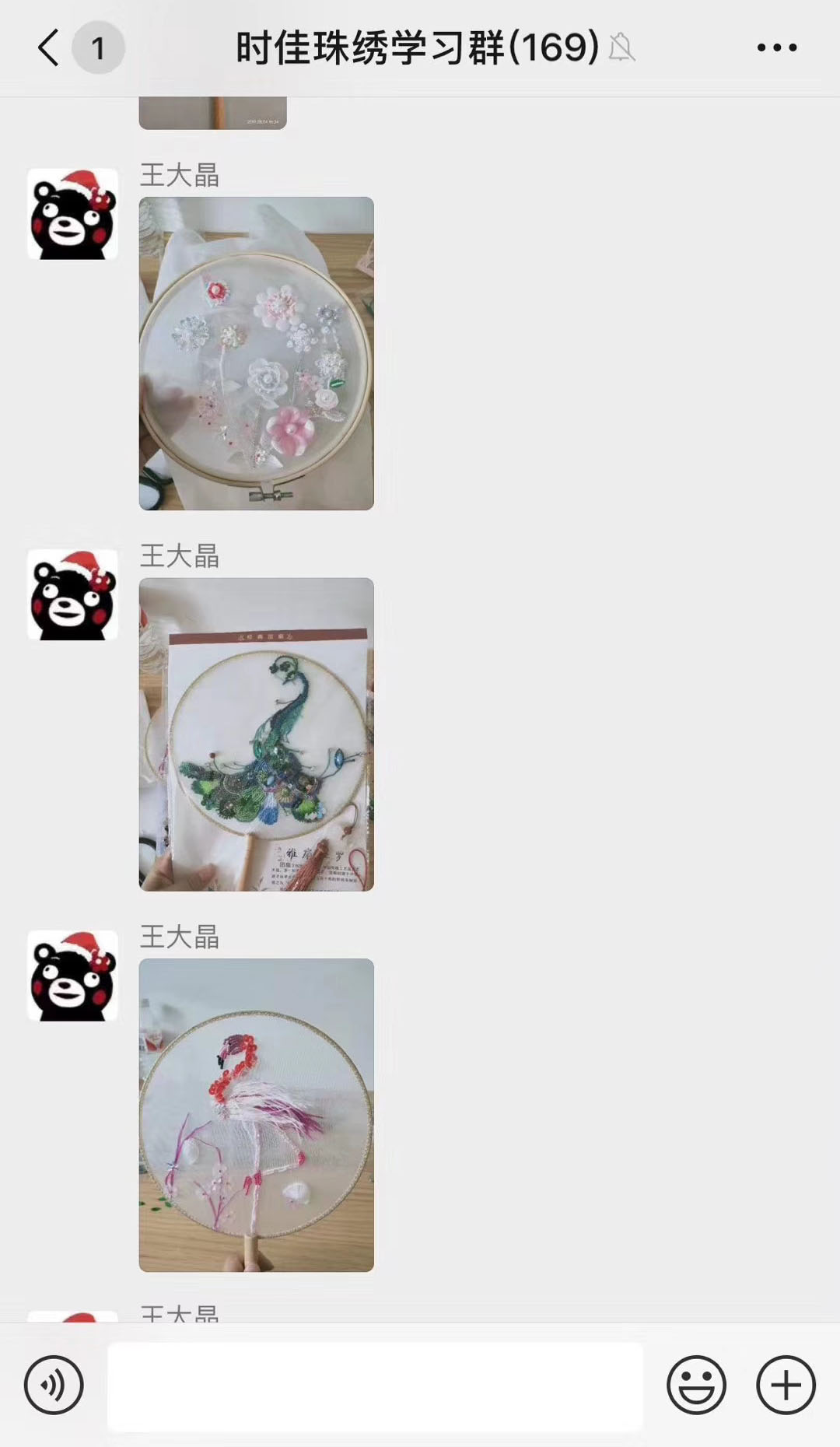Go back to the chat list
Screen dimensions: 840x1447
(x=49, y=48)
